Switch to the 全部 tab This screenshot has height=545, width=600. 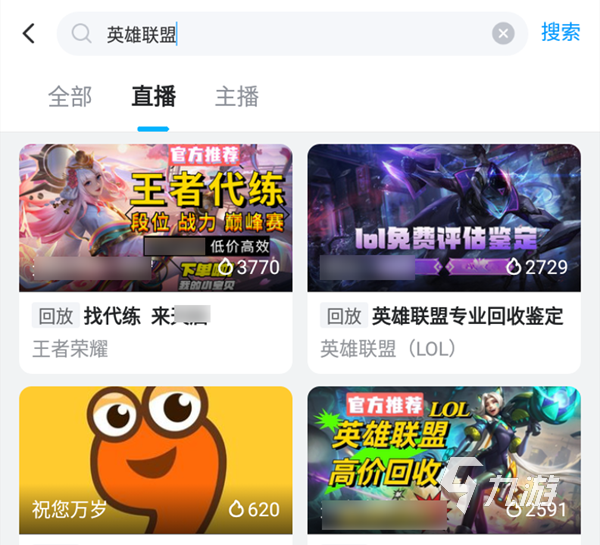tap(70, 96)
